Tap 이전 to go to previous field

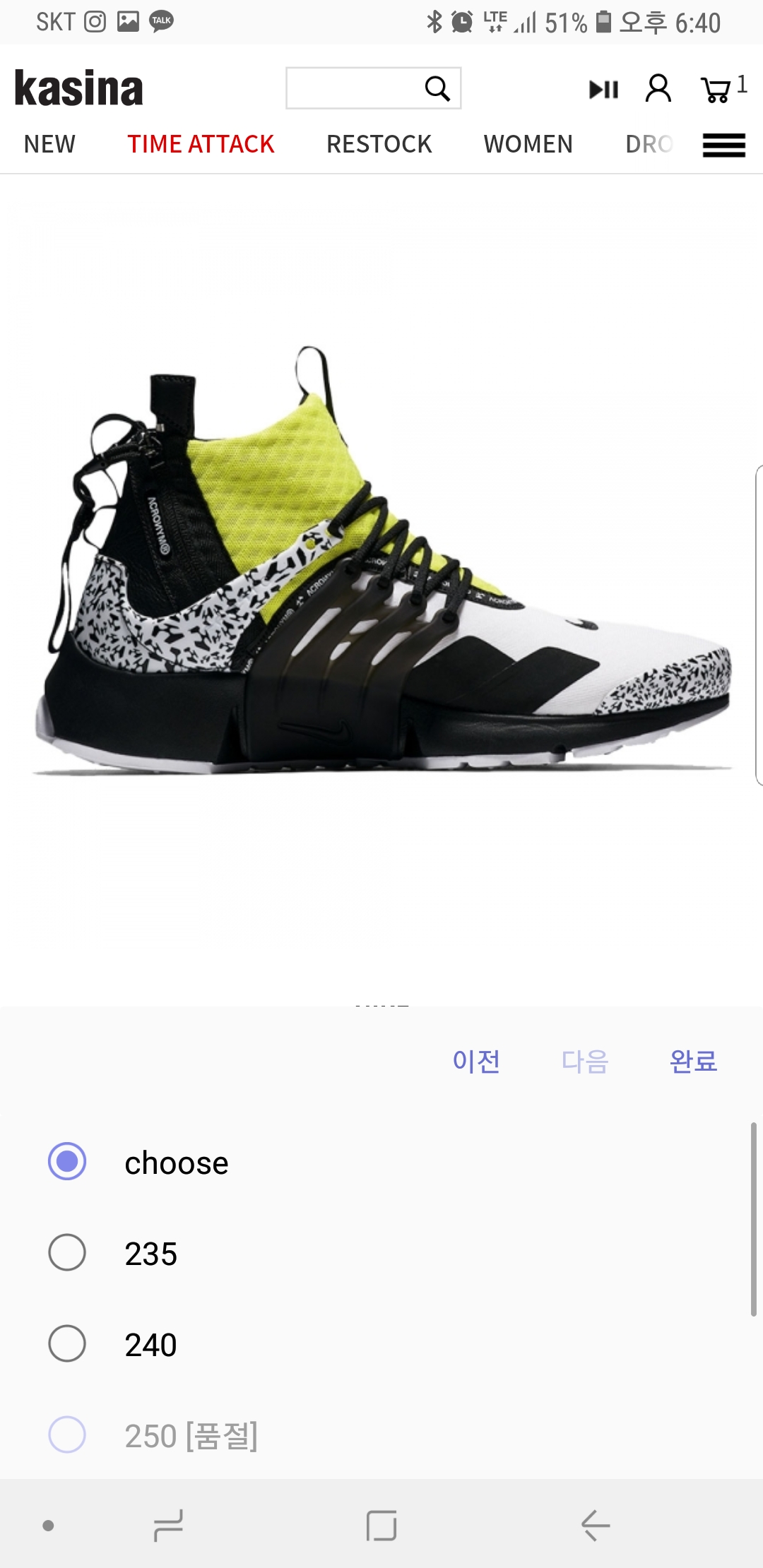pos(477,1061)
